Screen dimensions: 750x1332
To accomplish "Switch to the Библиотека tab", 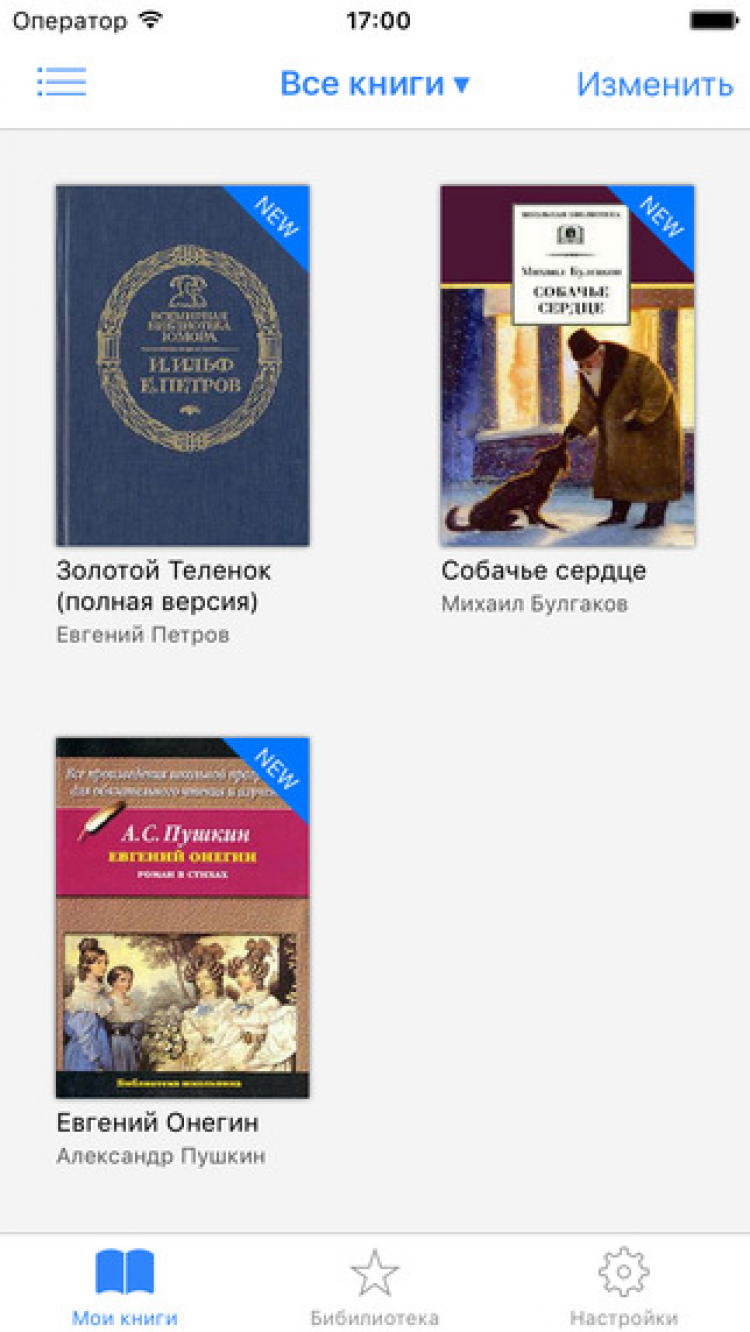I will 374,1287.
